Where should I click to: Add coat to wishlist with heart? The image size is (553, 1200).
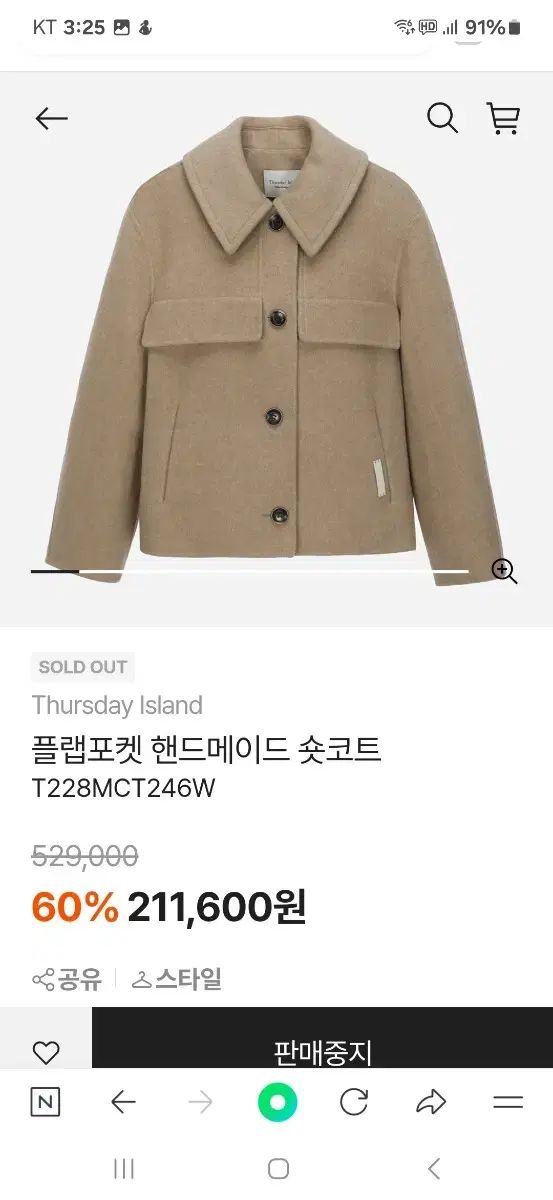tap(46, 1052)
